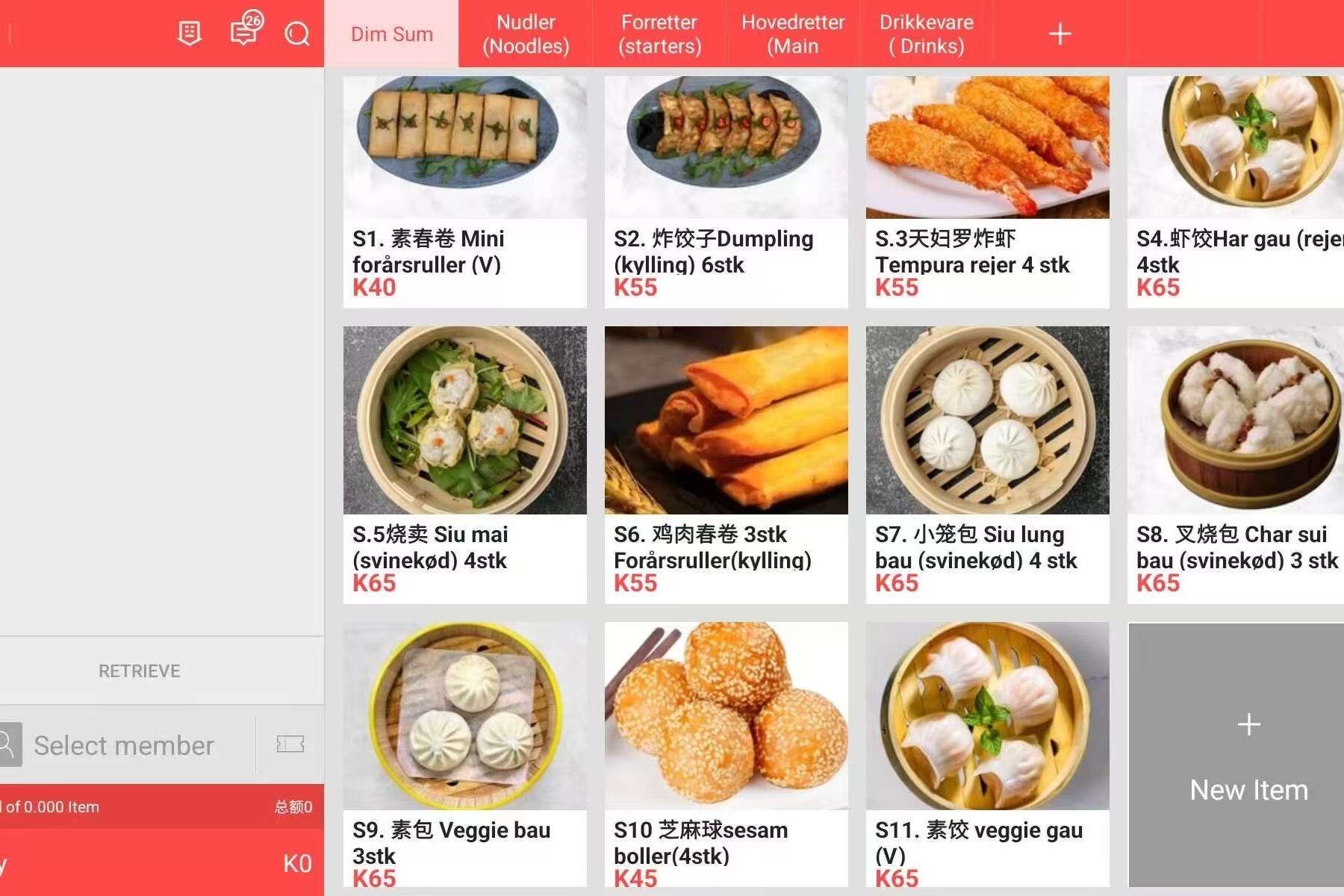The width and height of the screenshot is (1344, 896).
Task: Select S4 Har gau item
Action: [x=1236, y=191]
